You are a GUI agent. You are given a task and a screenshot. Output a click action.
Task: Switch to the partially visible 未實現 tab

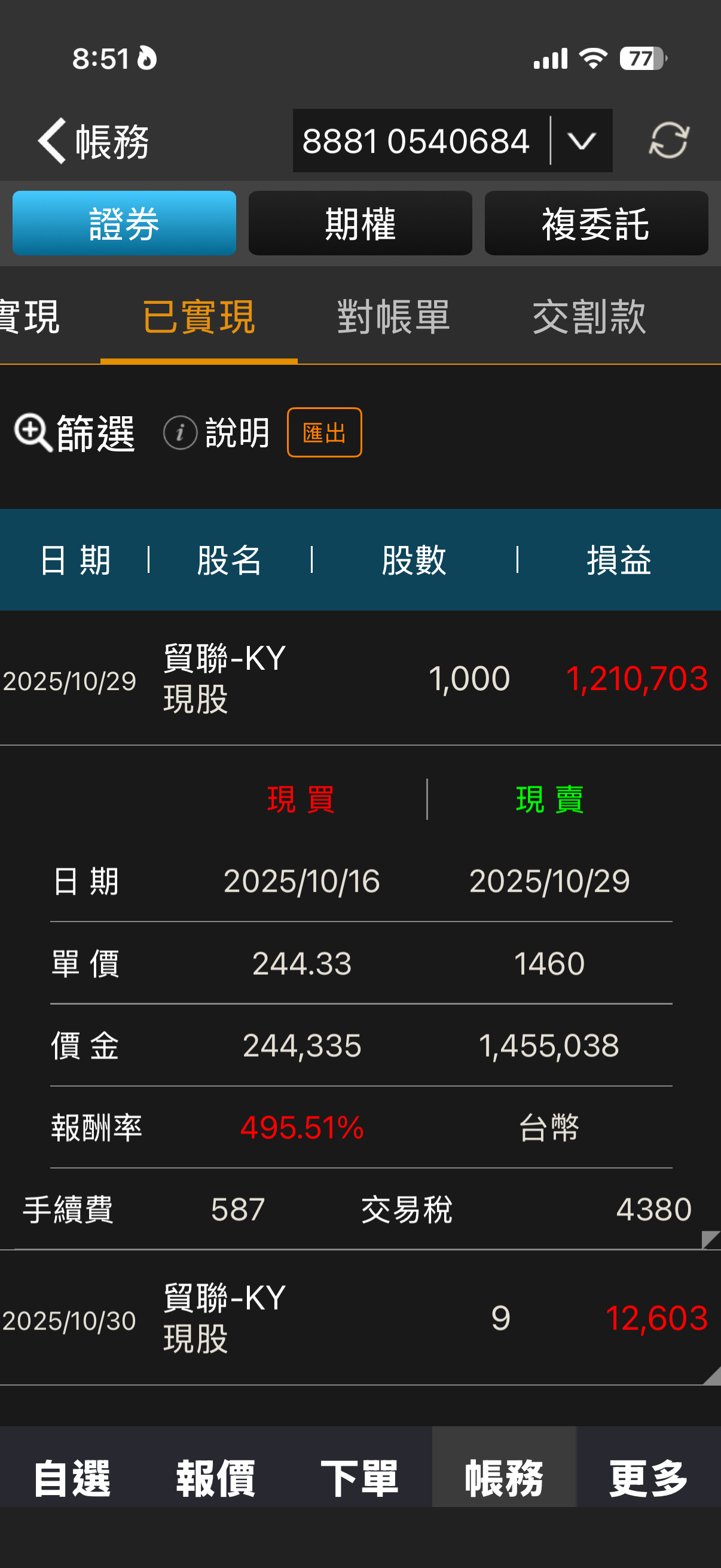29,316
